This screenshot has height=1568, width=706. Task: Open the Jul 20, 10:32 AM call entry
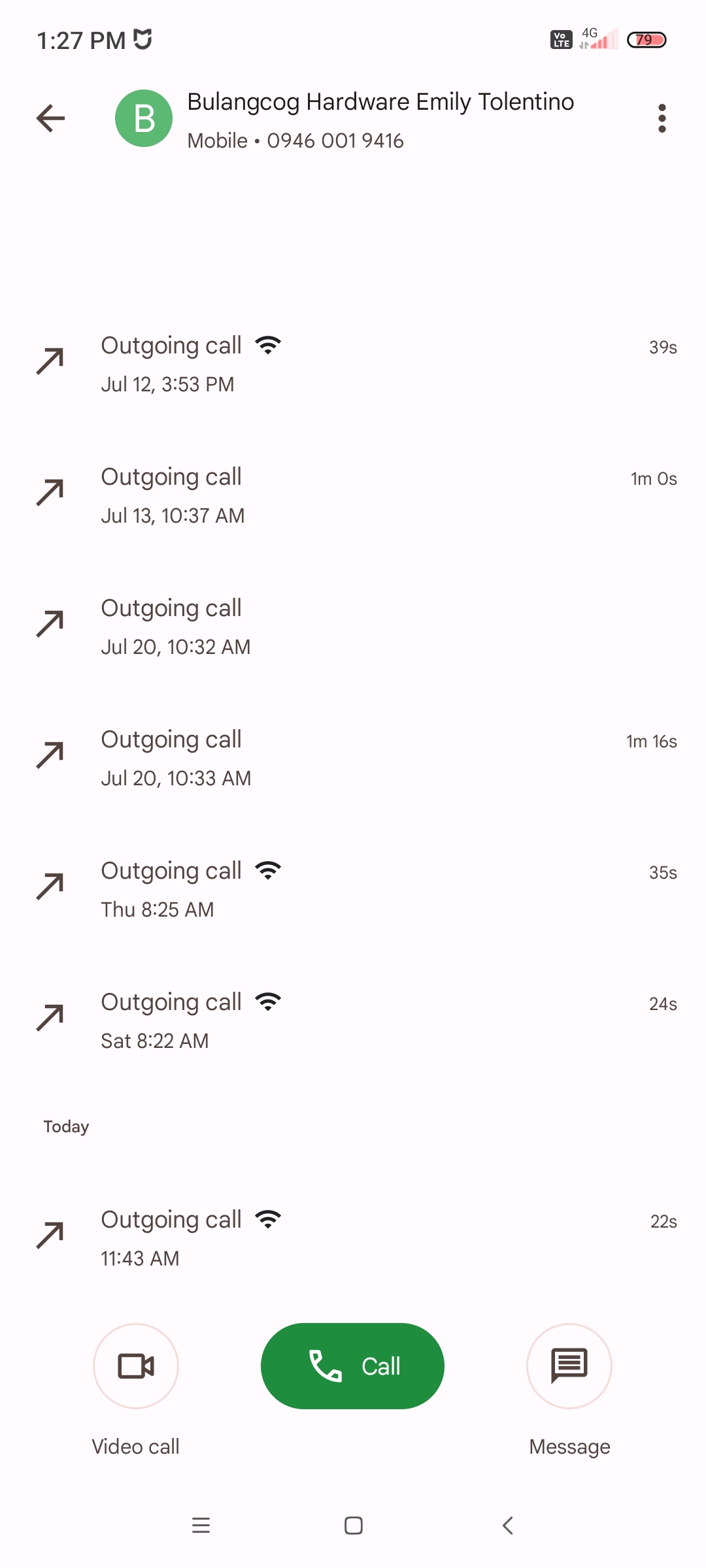[x=353, y=627]
